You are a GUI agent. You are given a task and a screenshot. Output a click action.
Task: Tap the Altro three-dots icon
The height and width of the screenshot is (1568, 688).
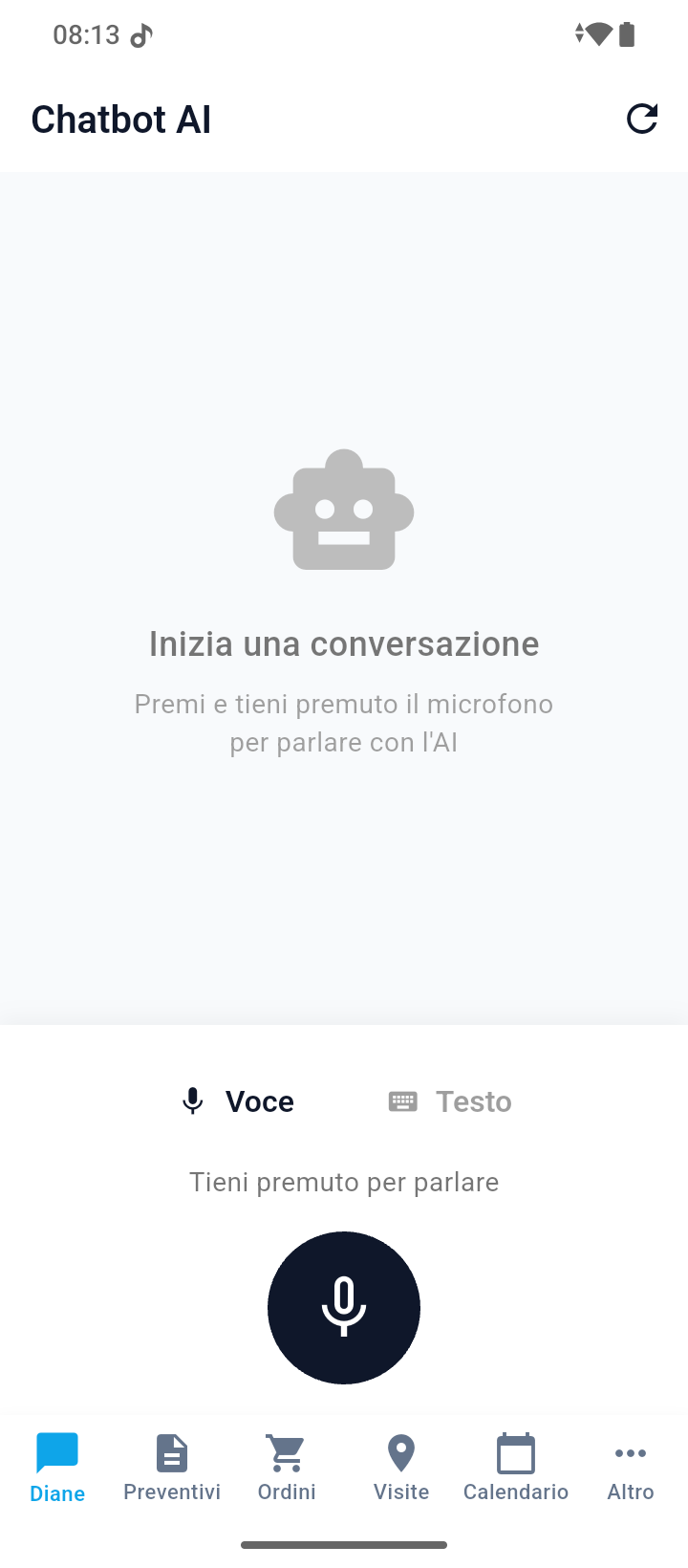[631, 1452]
